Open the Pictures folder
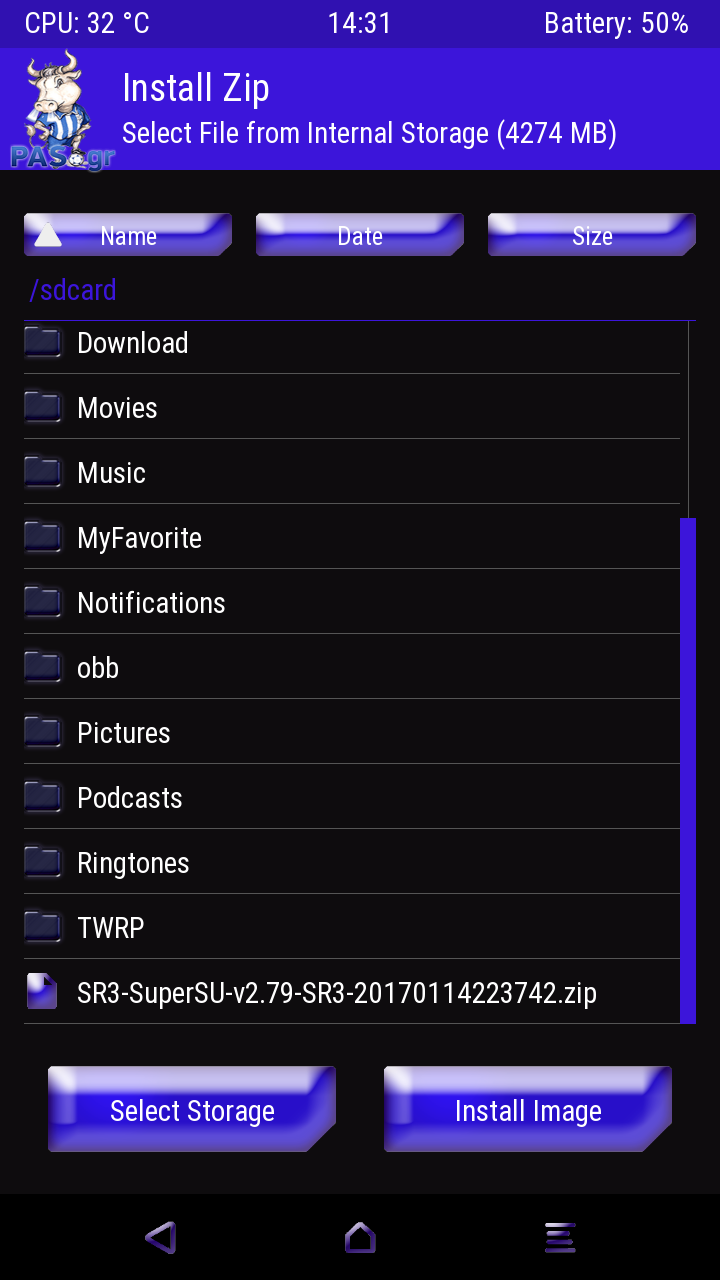 pyautogui.click(x=123, y=733)
